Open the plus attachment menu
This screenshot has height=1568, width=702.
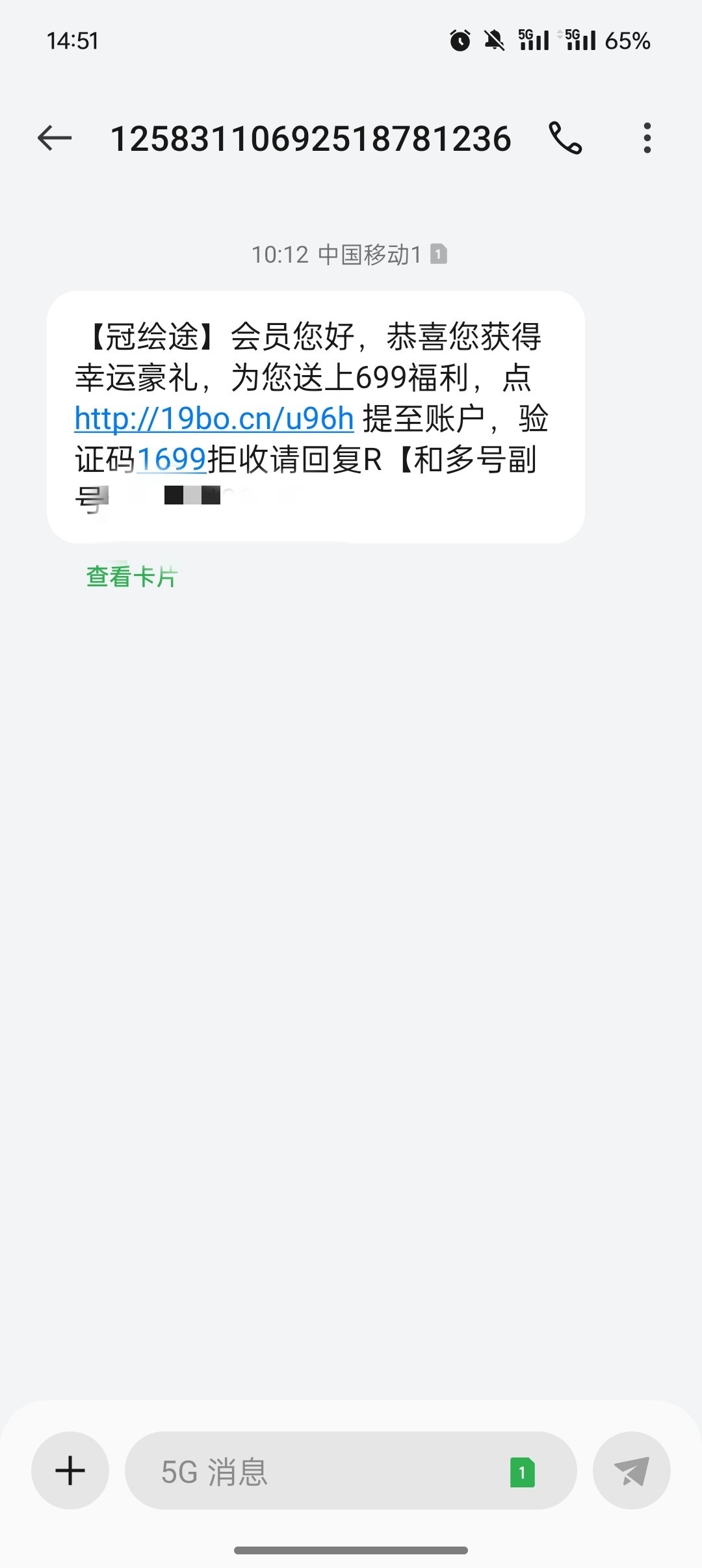click(x=70, y=1470)
